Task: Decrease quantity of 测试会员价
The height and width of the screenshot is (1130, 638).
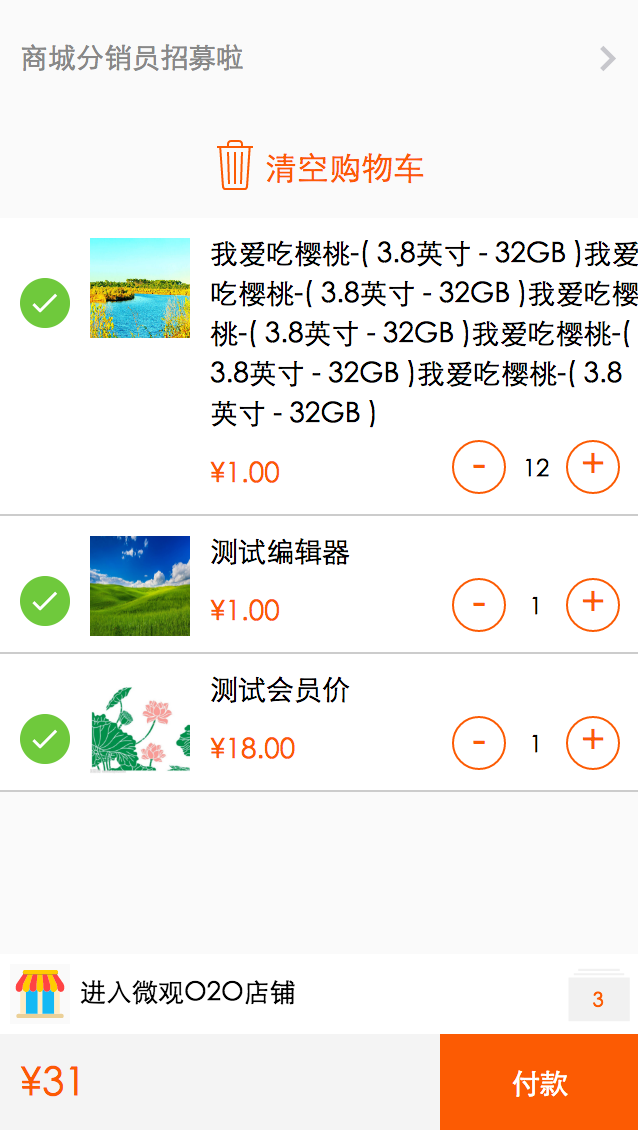Action: [x=479, y=743]
